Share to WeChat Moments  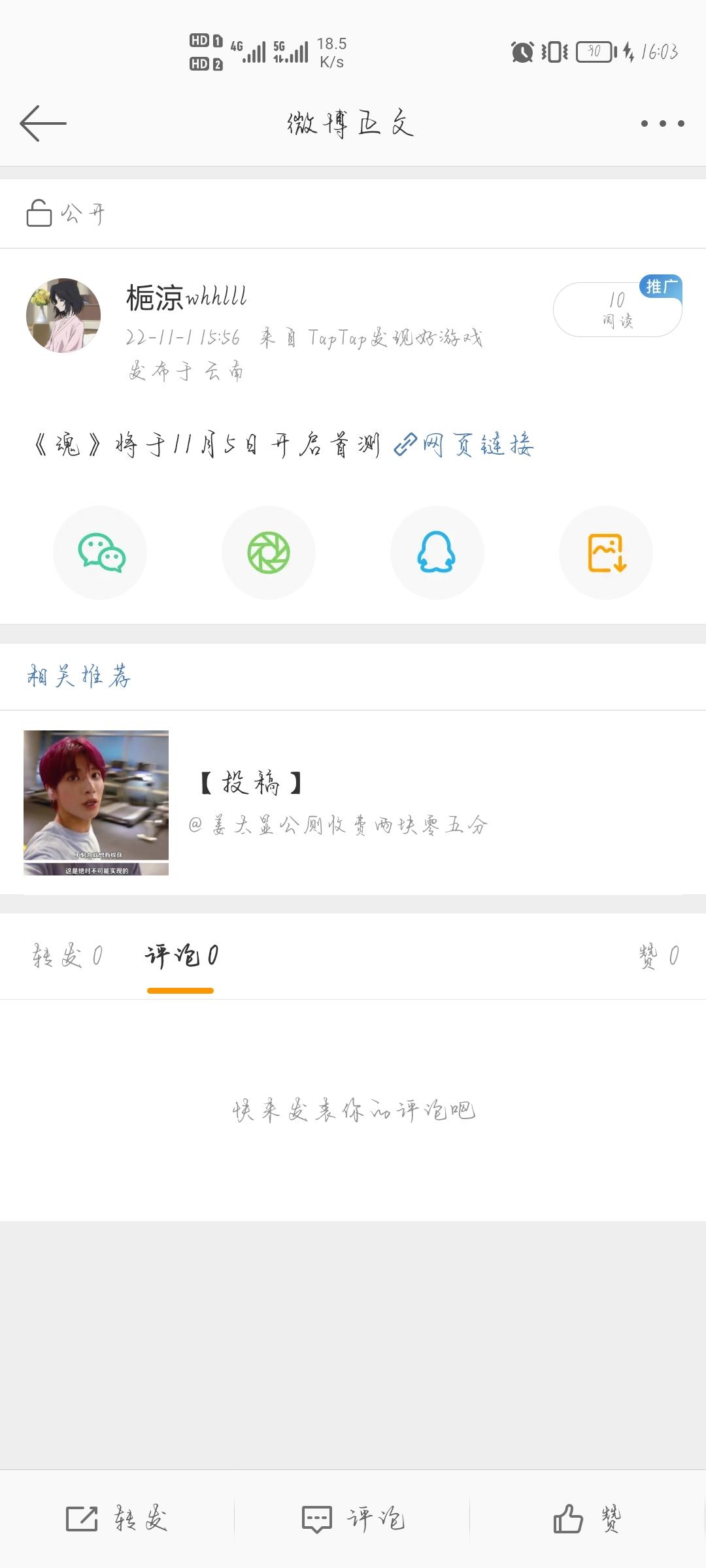269,553
